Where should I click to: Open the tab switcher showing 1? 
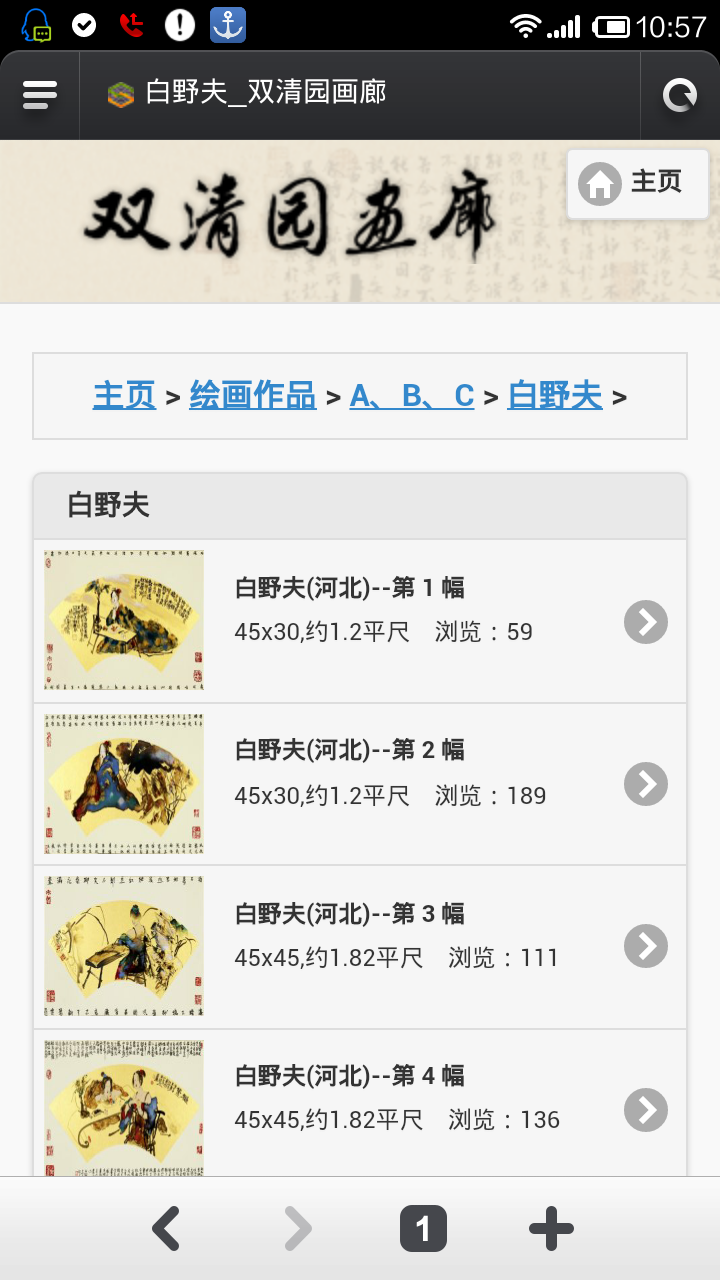(423, 1228)
